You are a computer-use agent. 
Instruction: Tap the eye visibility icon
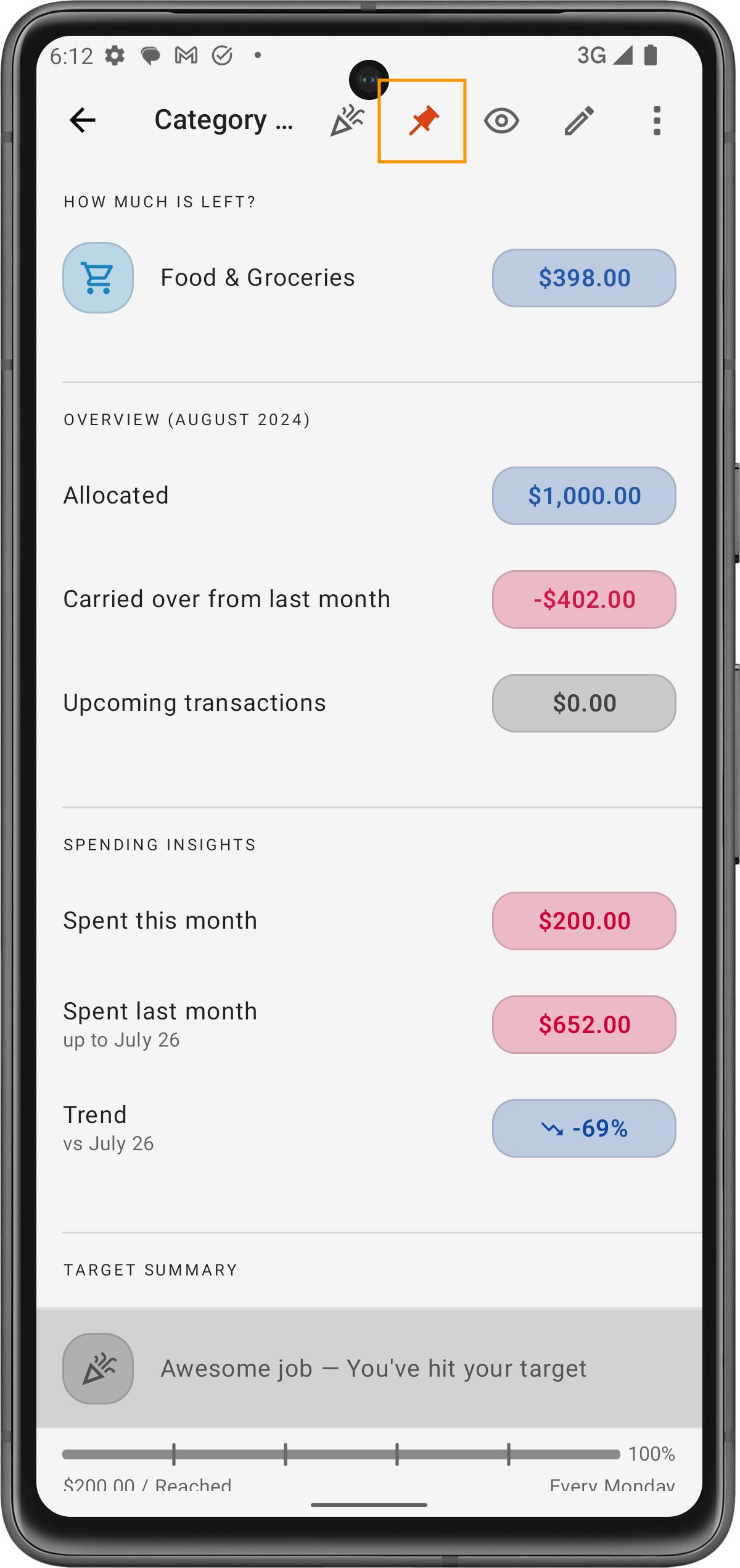pyautogui.click(x=501, y=120)
